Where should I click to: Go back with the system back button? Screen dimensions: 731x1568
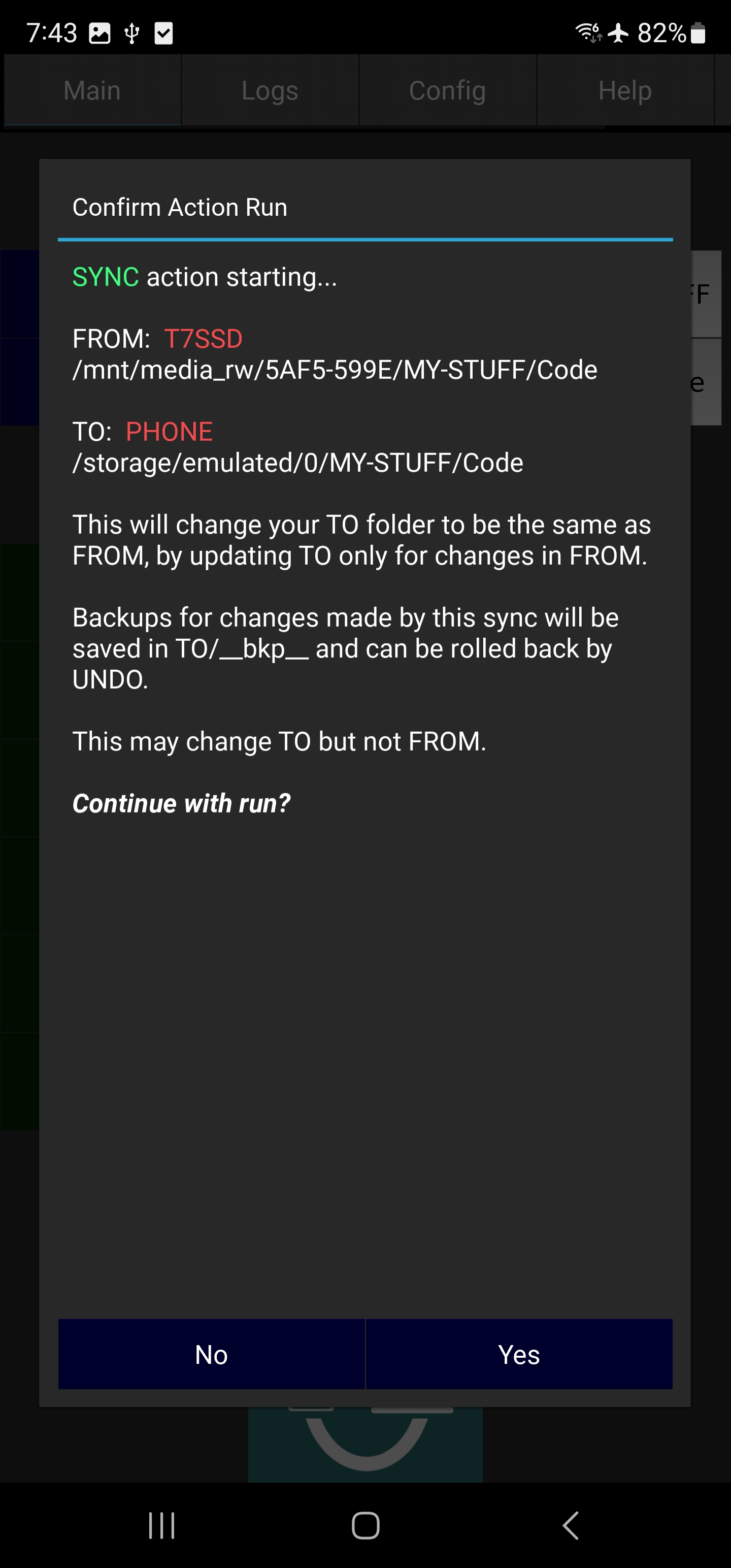[x=570, y=1525]
